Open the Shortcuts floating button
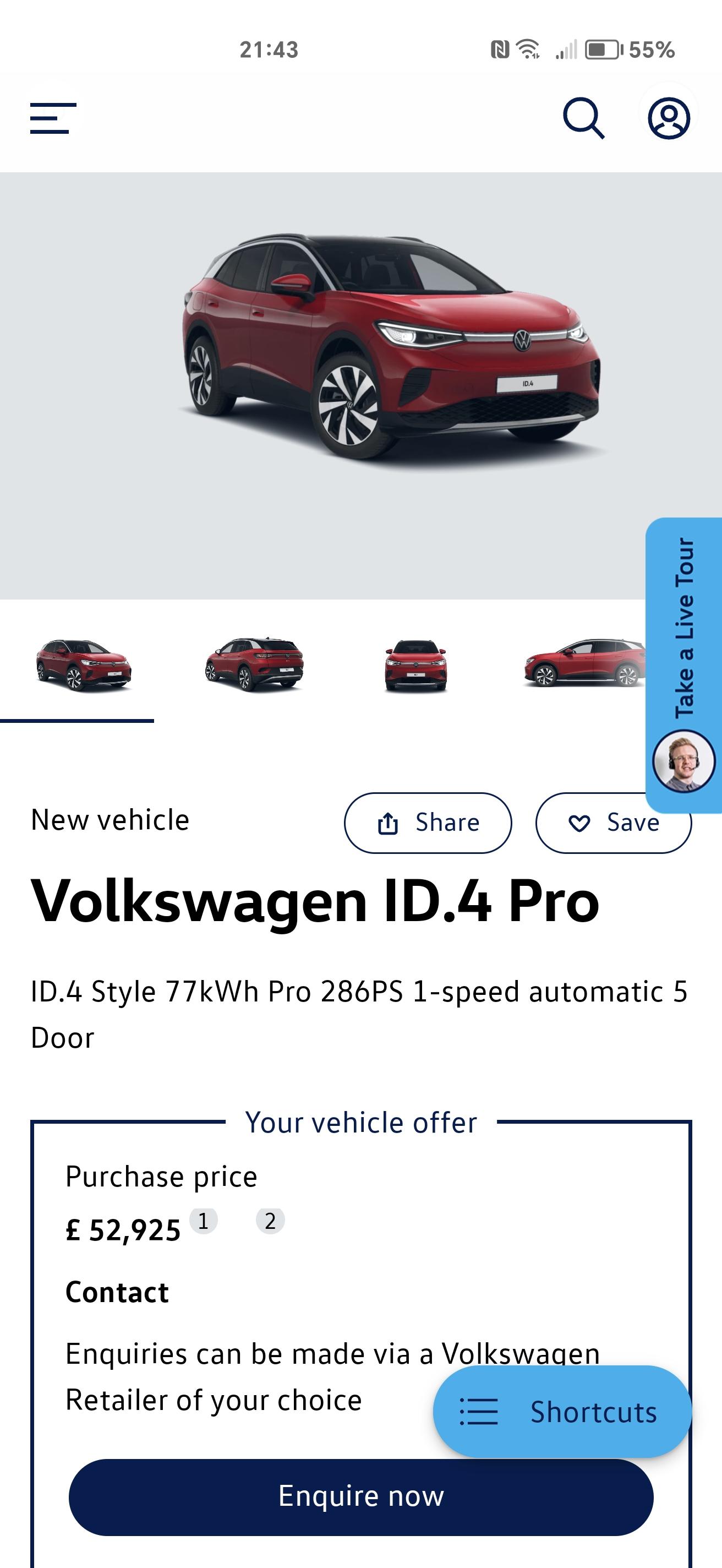The width and height of the screenshot is (722, 1568). pos(562,1412)
